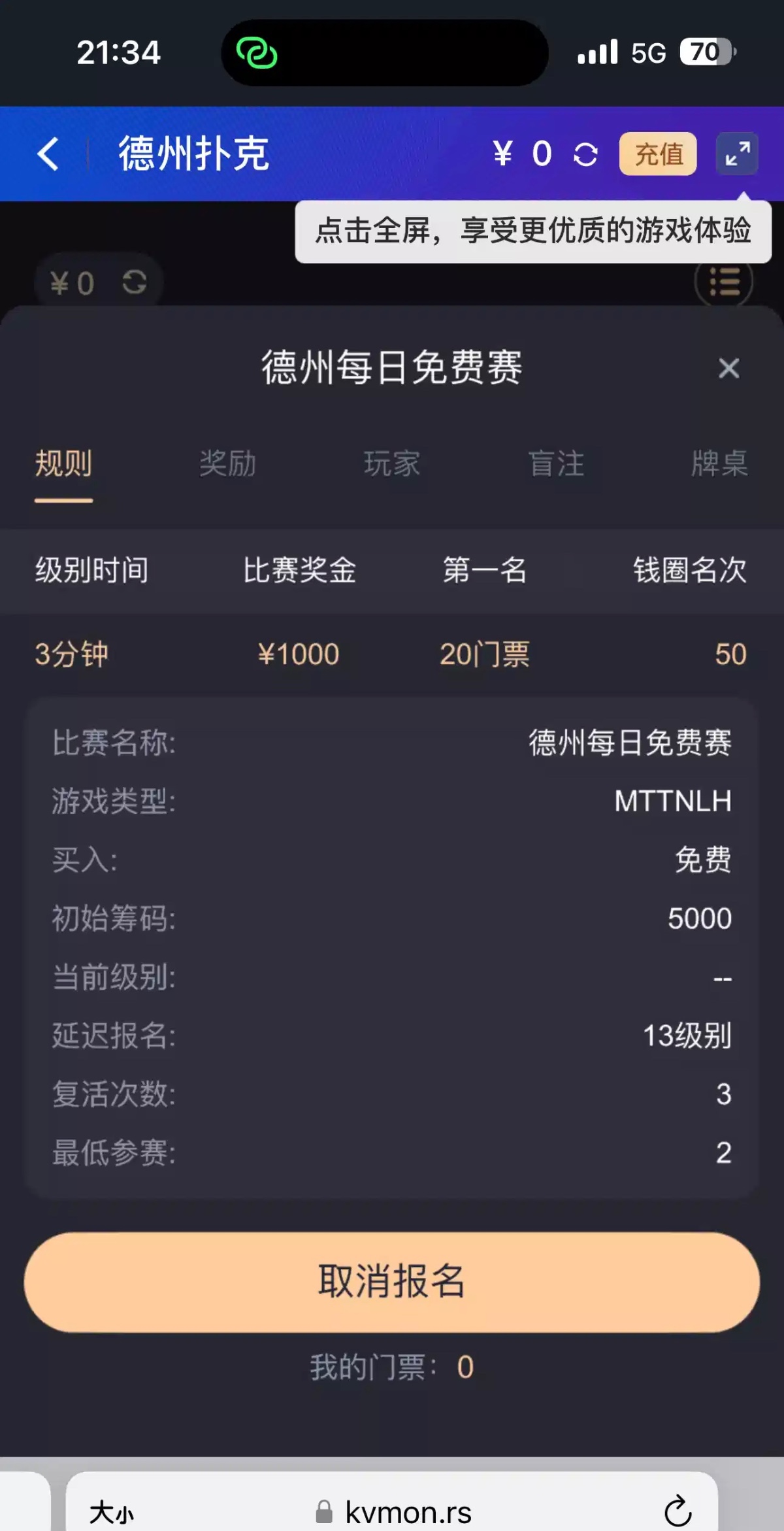The height and width of the screenshot is (1531, 784).
Task: Select the 规则 tab
Action: (63, 464)
